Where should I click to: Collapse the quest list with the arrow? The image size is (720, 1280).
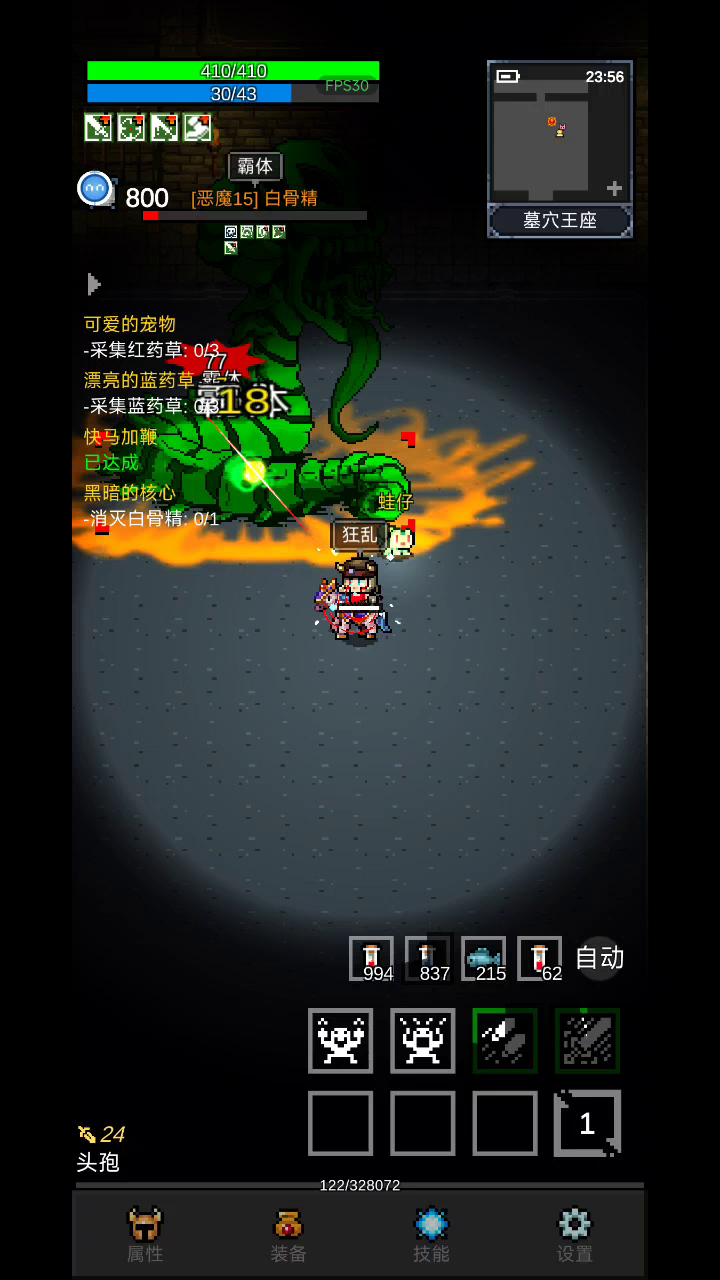[x=94, y=284]
